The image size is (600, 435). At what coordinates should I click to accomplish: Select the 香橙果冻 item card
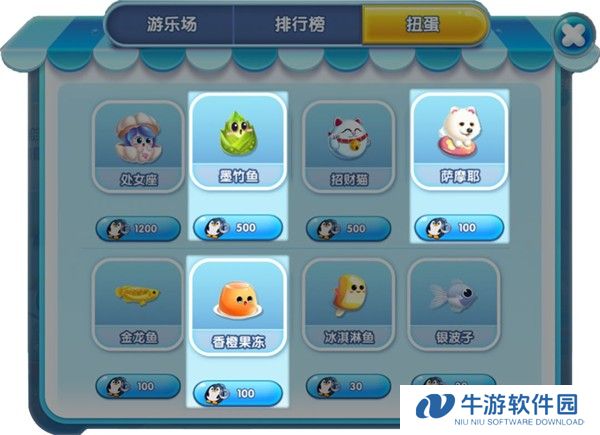pos(238,305)
